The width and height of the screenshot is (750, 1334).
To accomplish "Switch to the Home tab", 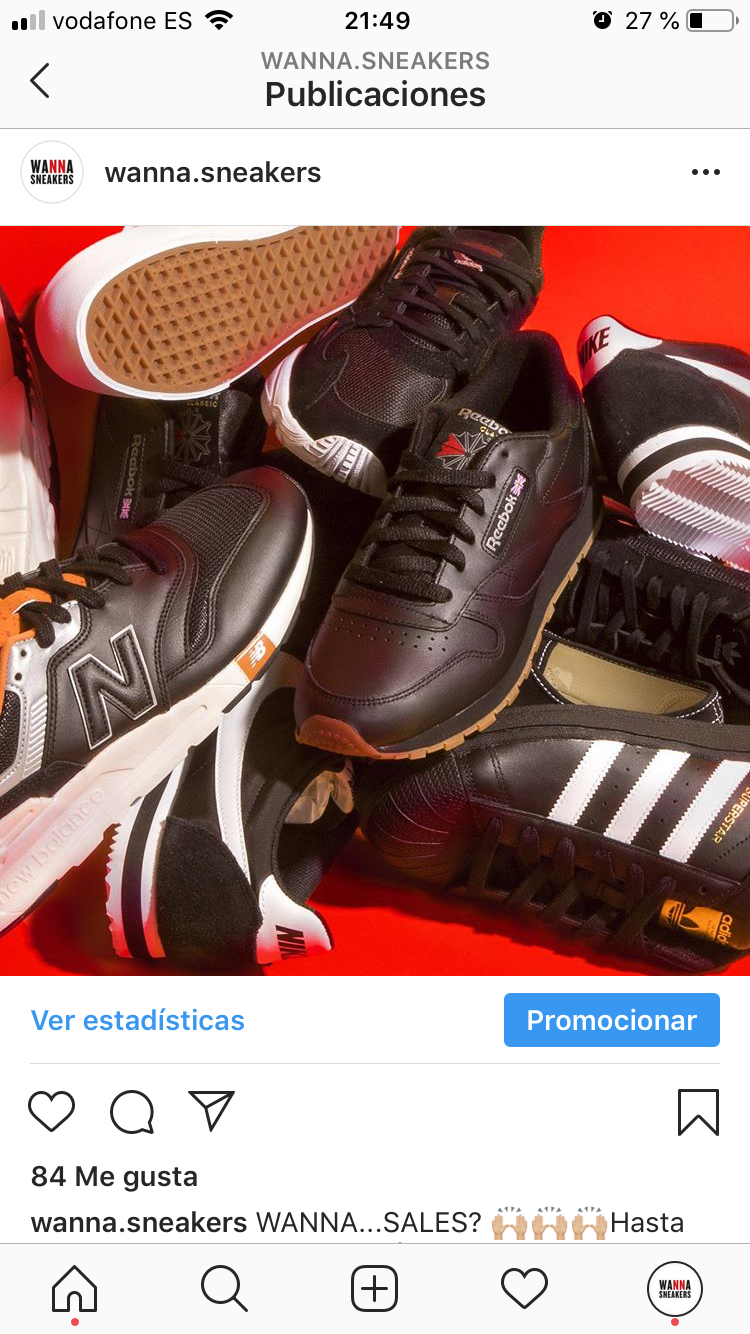I will coord(75,1289).
